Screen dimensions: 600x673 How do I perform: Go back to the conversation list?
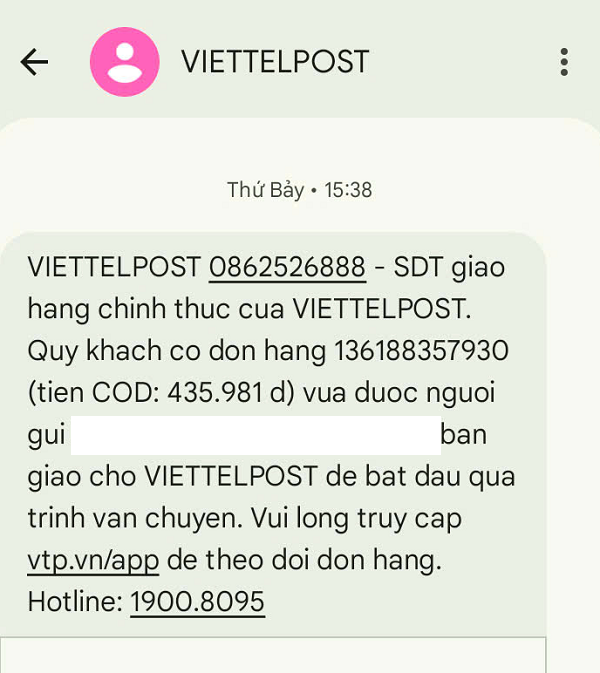point(34,62)
